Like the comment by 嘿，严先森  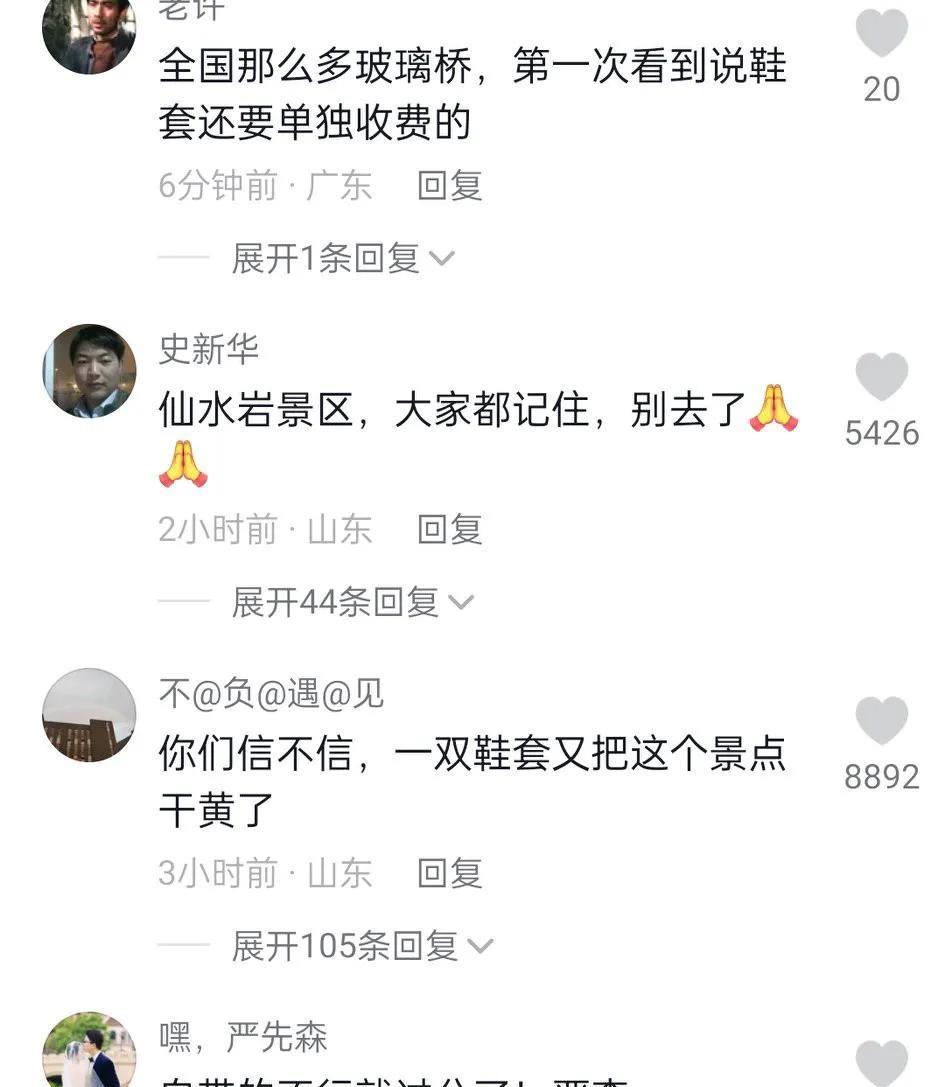click(882, 1064)
